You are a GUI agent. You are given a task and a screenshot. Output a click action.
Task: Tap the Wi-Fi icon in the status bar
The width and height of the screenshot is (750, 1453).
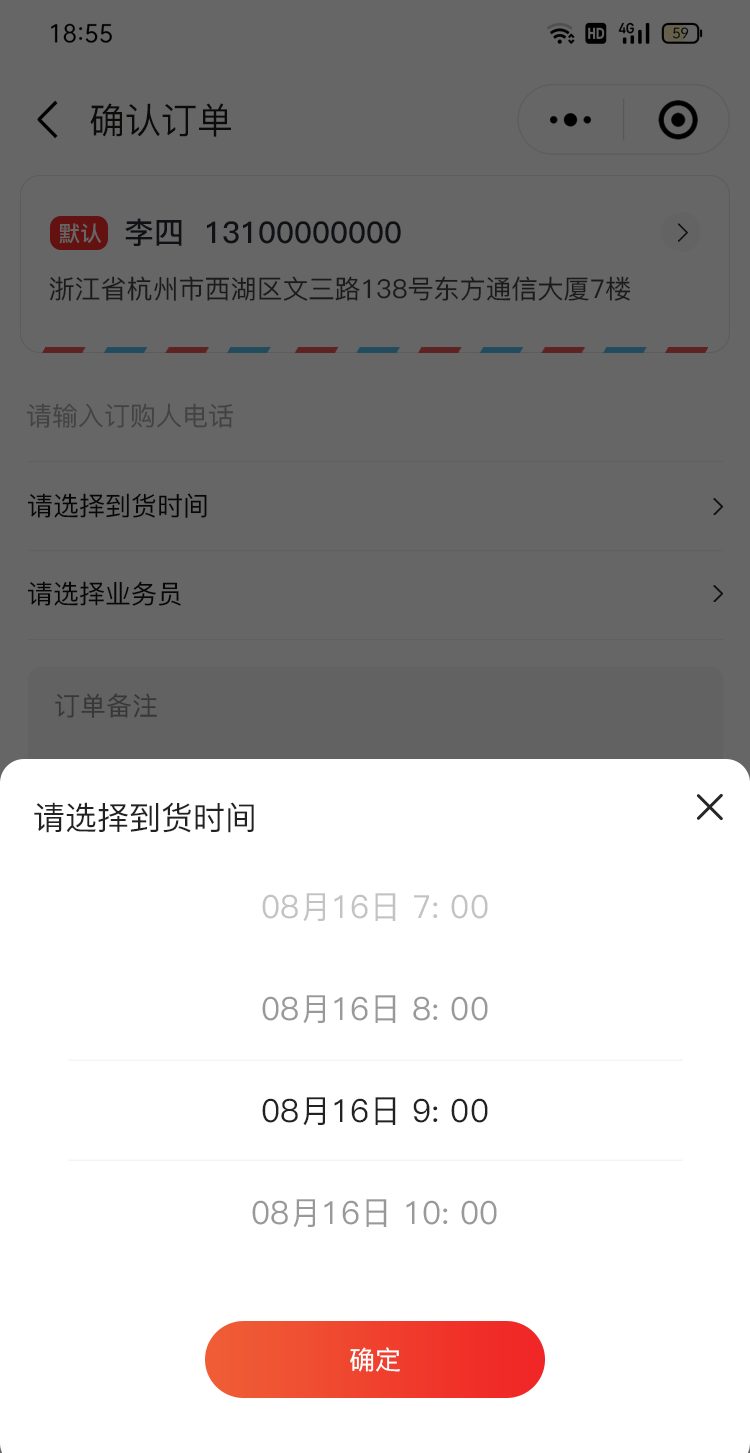coord(560,33)
